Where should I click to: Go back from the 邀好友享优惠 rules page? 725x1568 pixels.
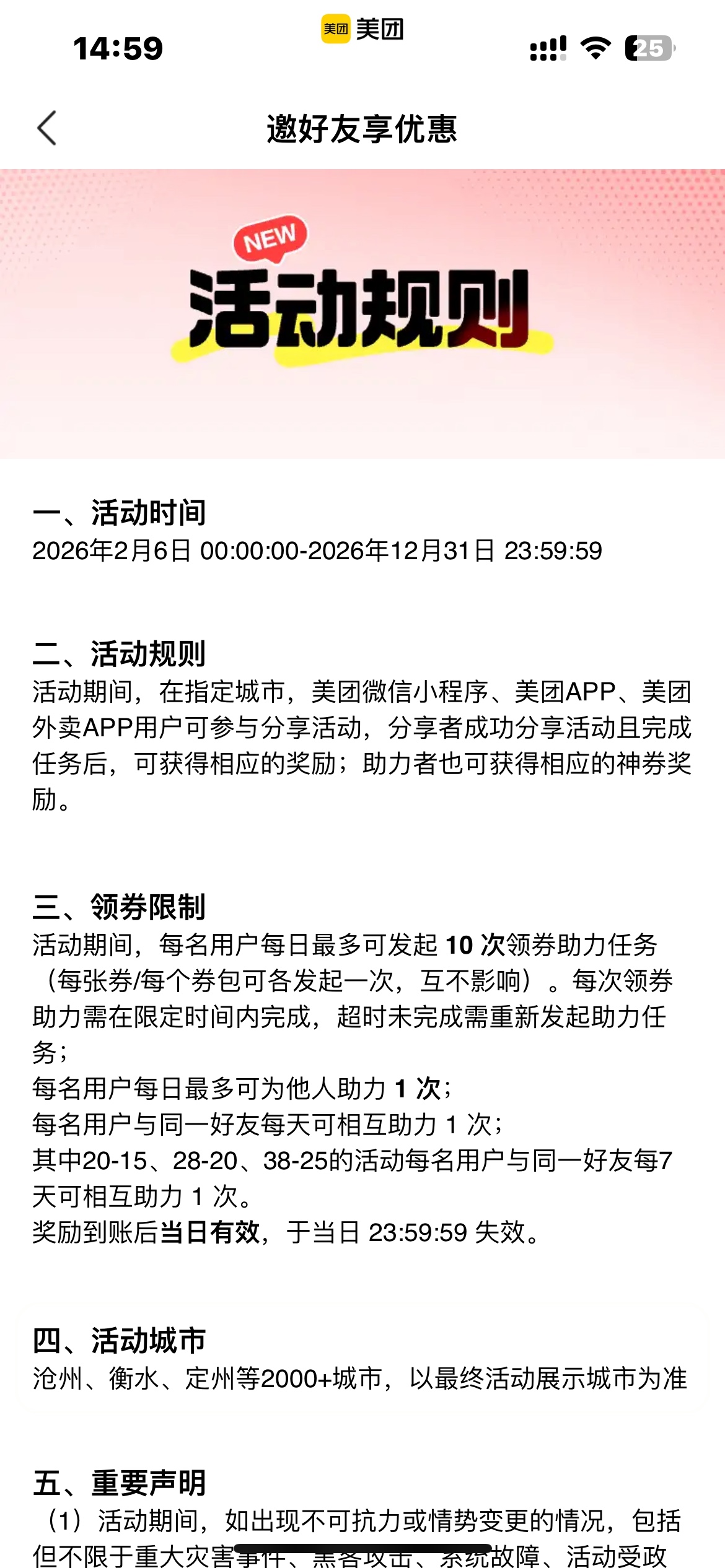pyautogui.click(x=47, y=128)
